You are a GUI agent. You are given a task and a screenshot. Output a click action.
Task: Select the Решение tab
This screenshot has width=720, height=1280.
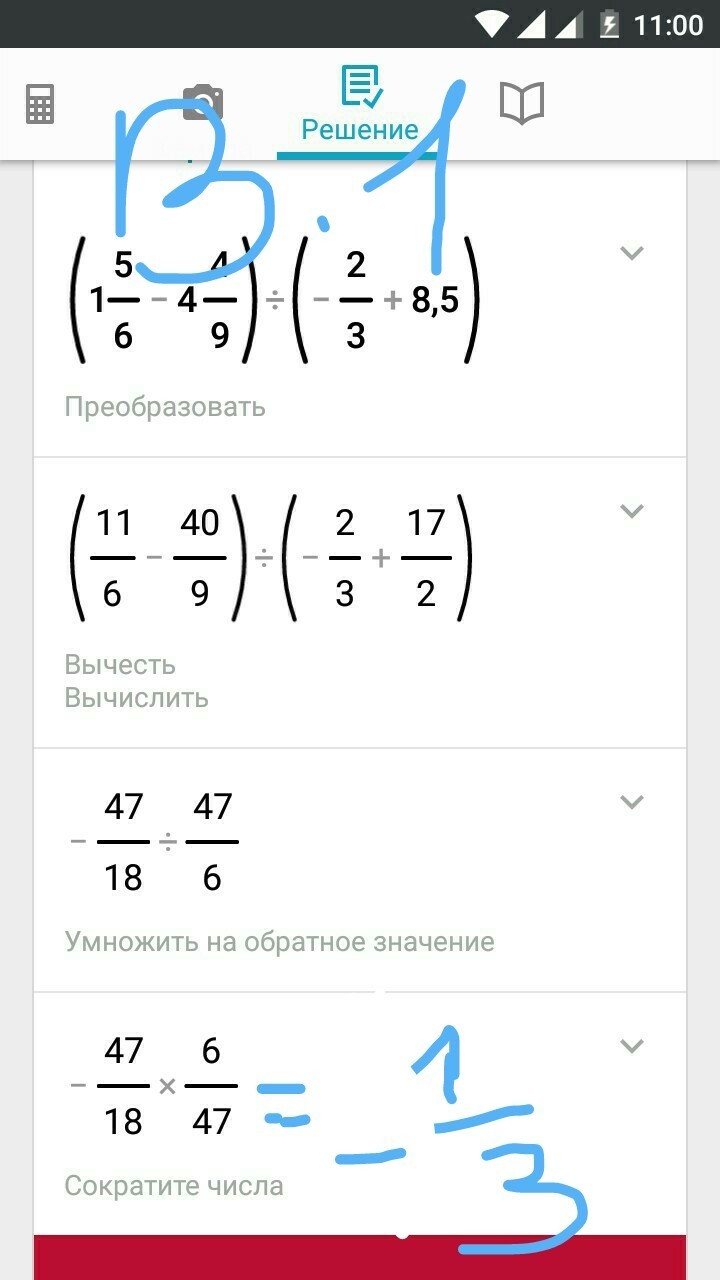click(x=360, y=105)
